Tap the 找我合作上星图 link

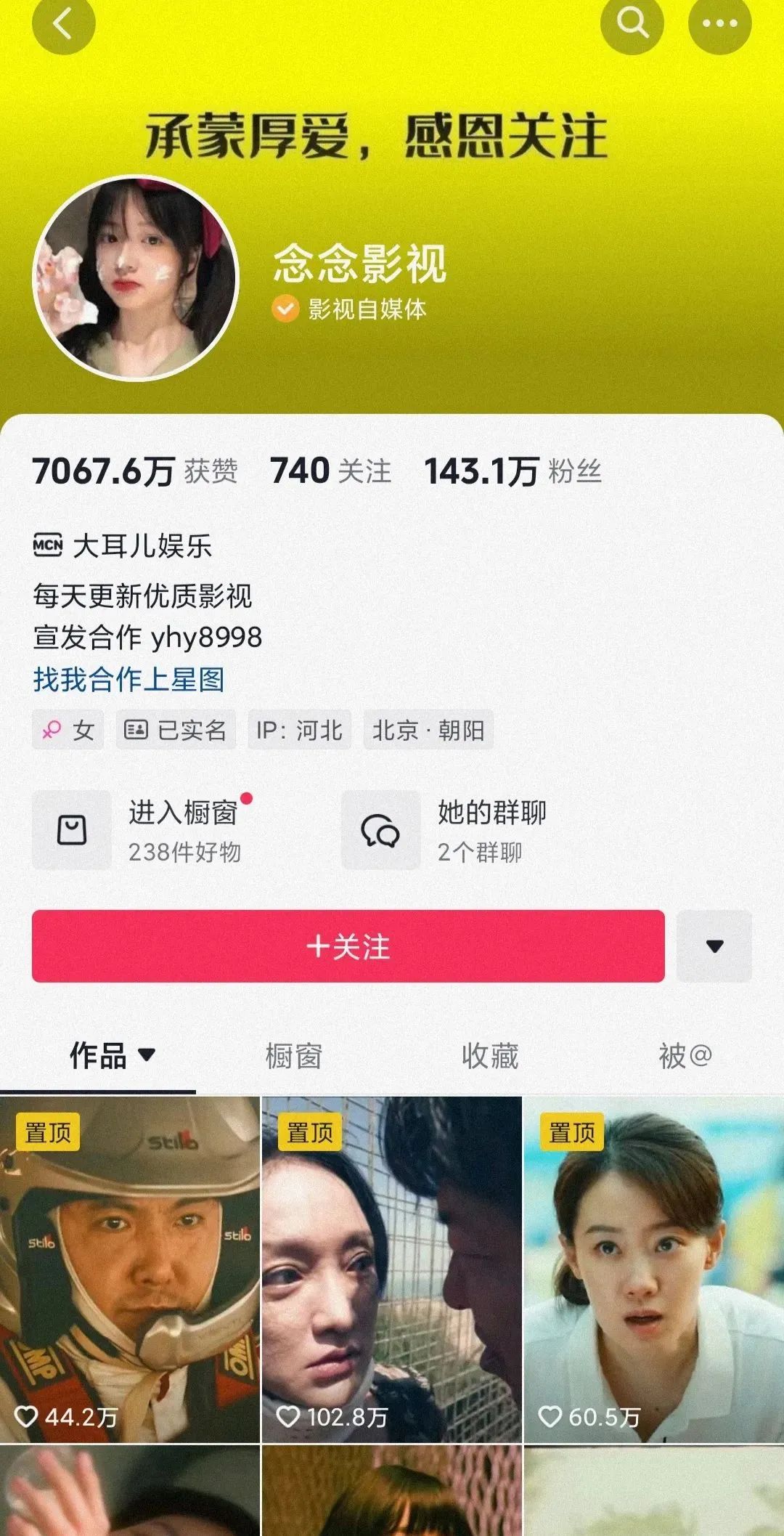[128, 679]
